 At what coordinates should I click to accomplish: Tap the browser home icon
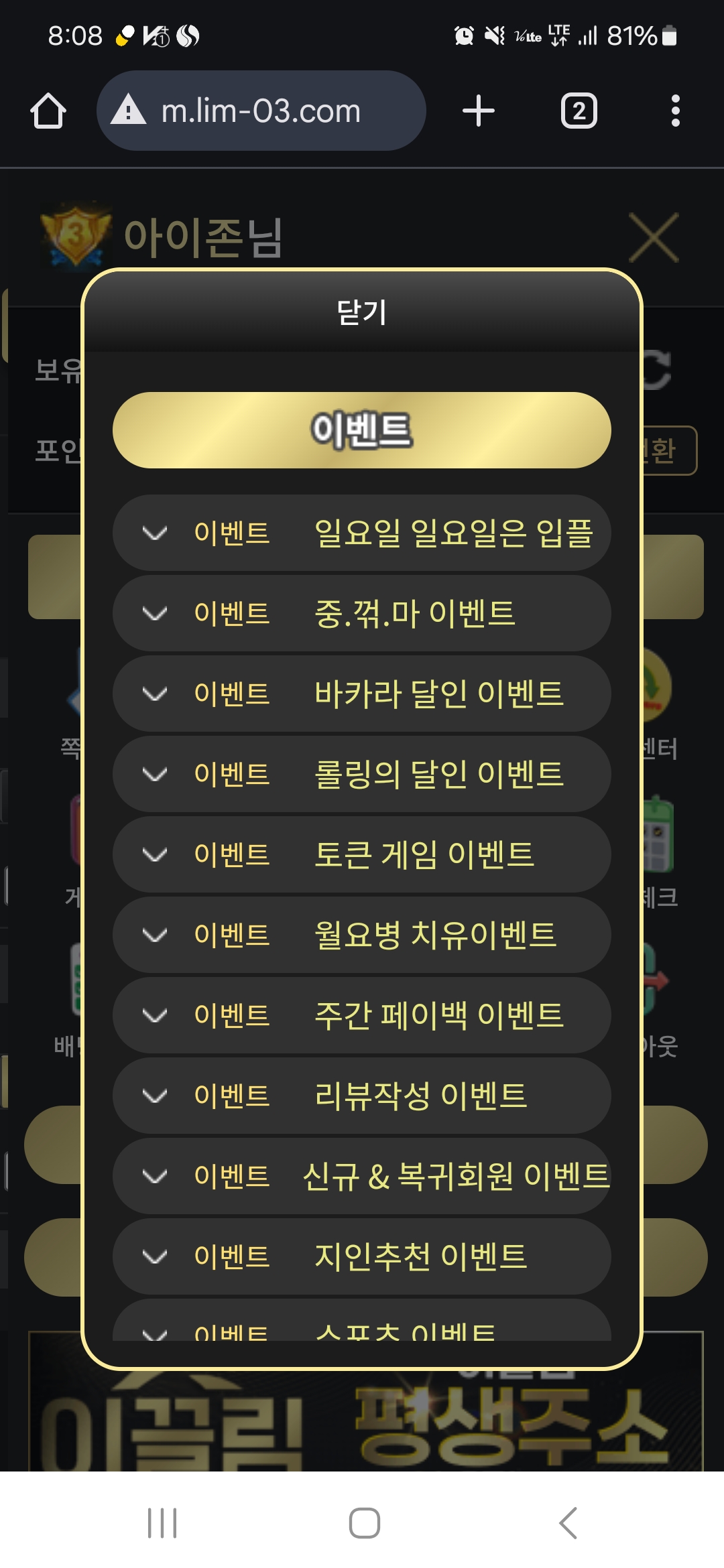[48, 111]
